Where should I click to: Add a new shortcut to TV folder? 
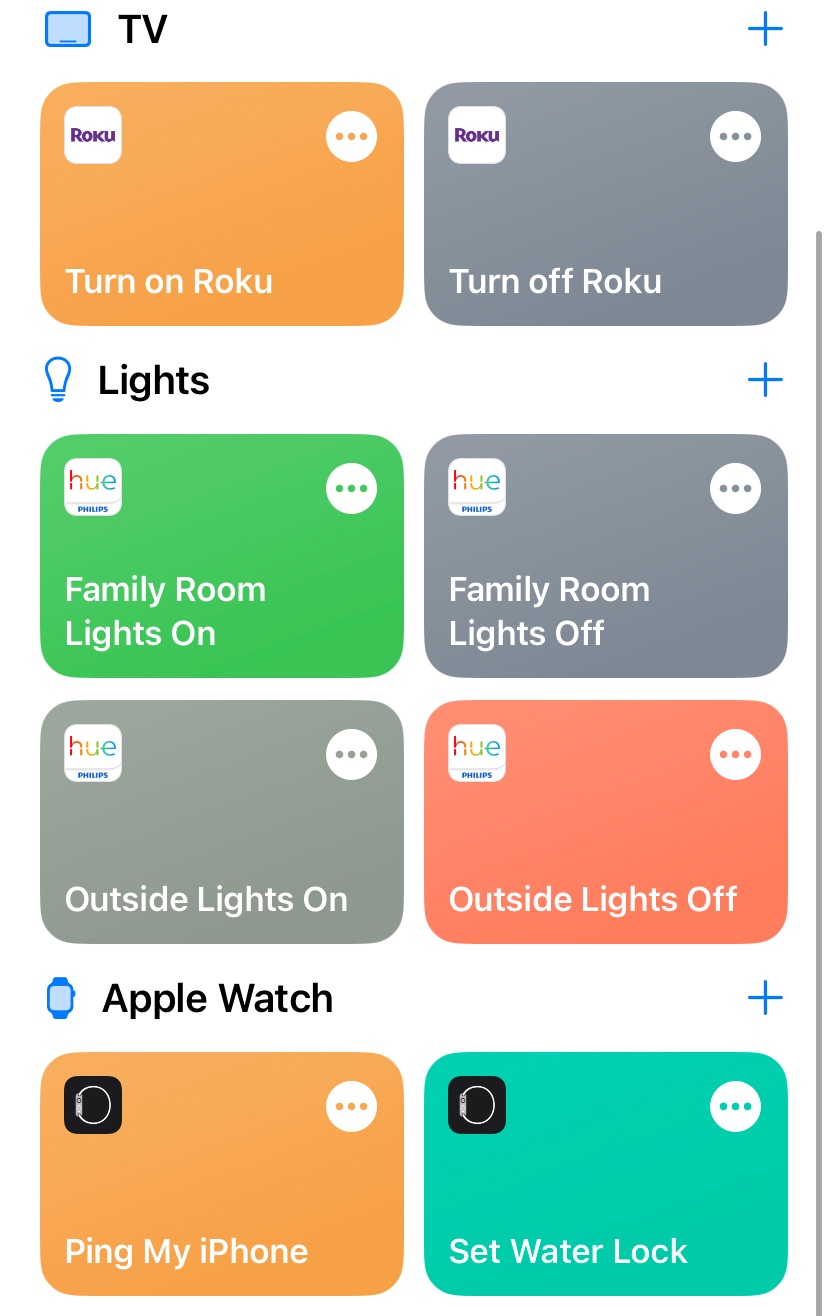(x=765, y=29)
